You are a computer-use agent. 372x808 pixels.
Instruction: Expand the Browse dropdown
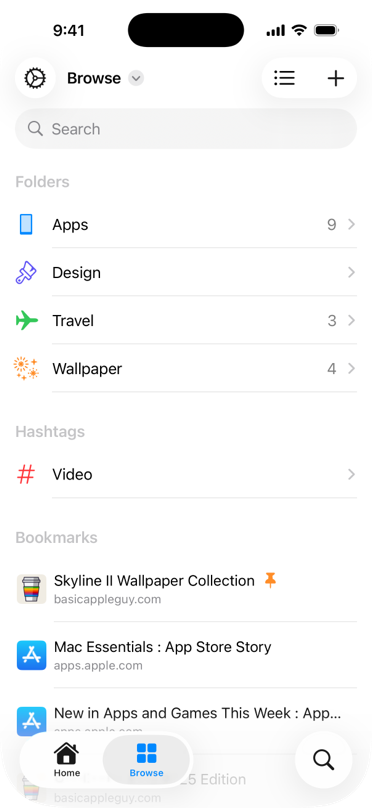tap(105, 78)
